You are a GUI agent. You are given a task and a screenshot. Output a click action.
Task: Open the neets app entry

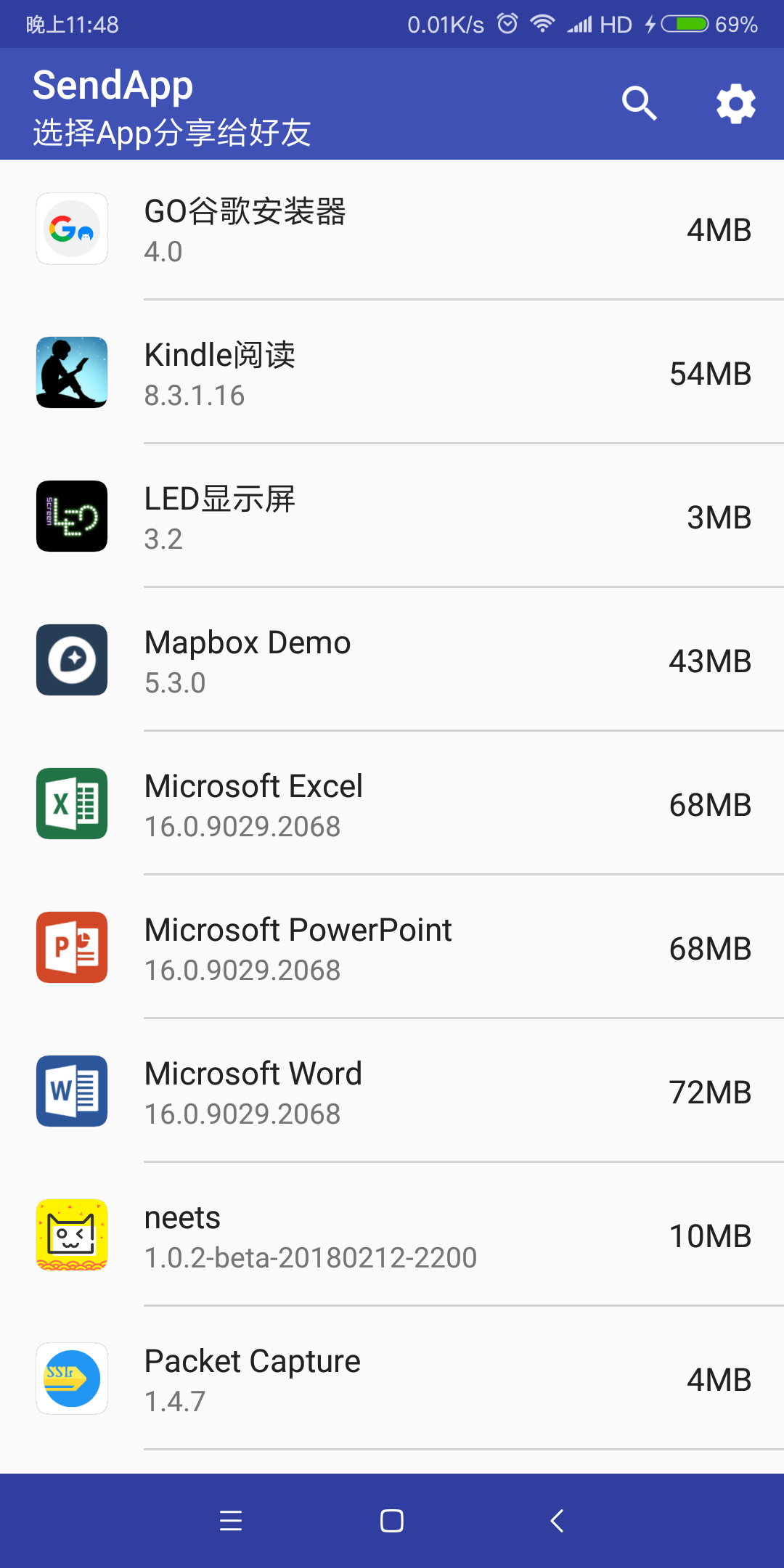392,1236
